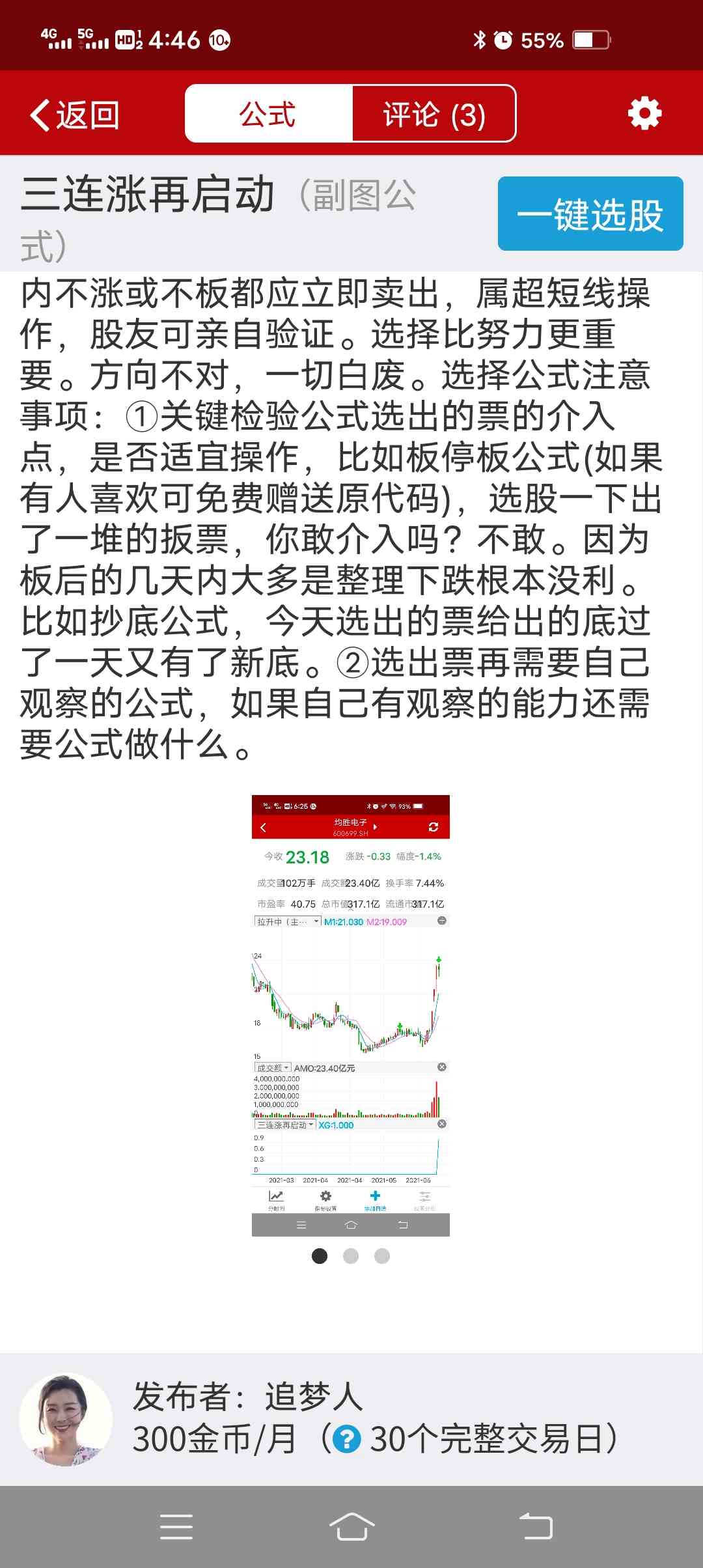Tap the question mark help icon

tap(346, 1439)
